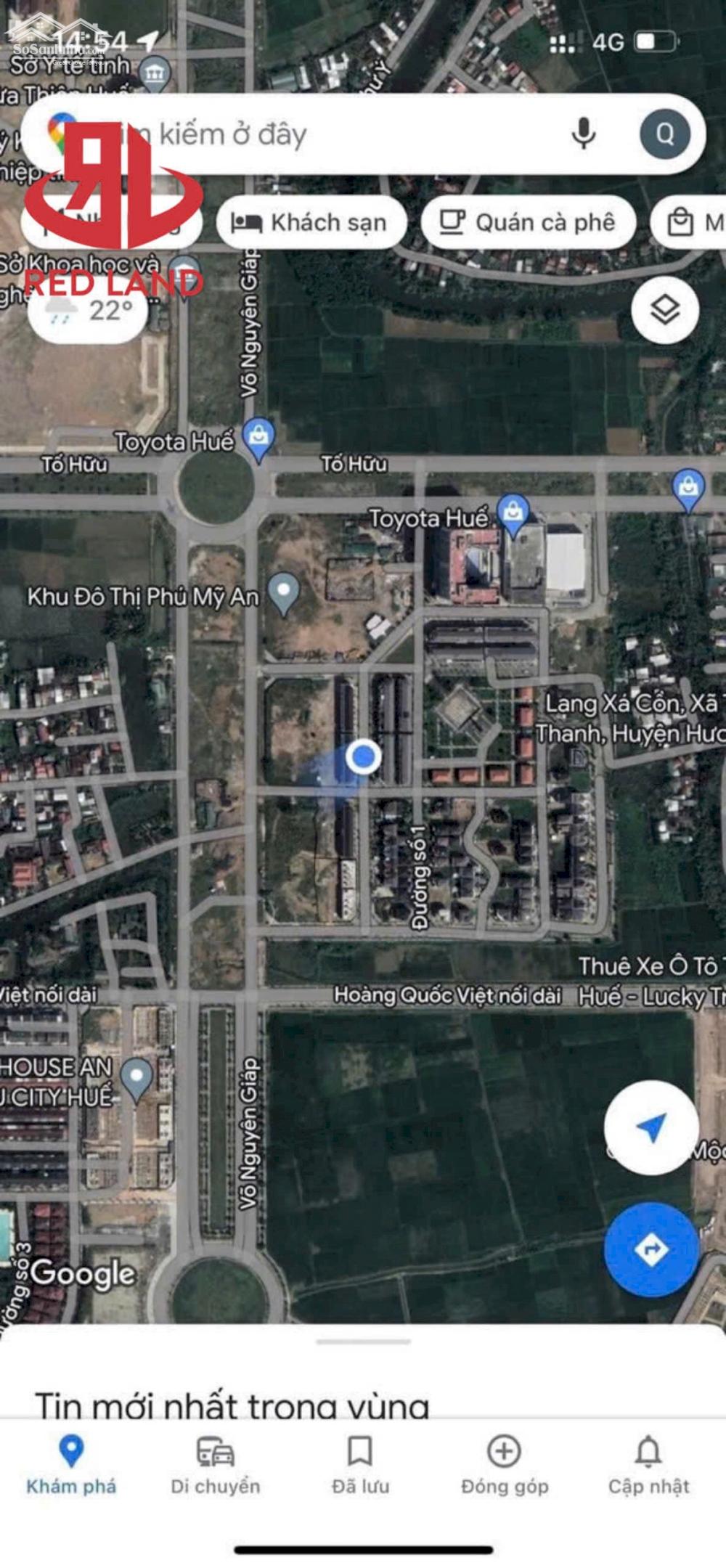This screenshot has height=1568, width=726.
Task: Open the Đã lưu tab
Action: (360, 1465)
